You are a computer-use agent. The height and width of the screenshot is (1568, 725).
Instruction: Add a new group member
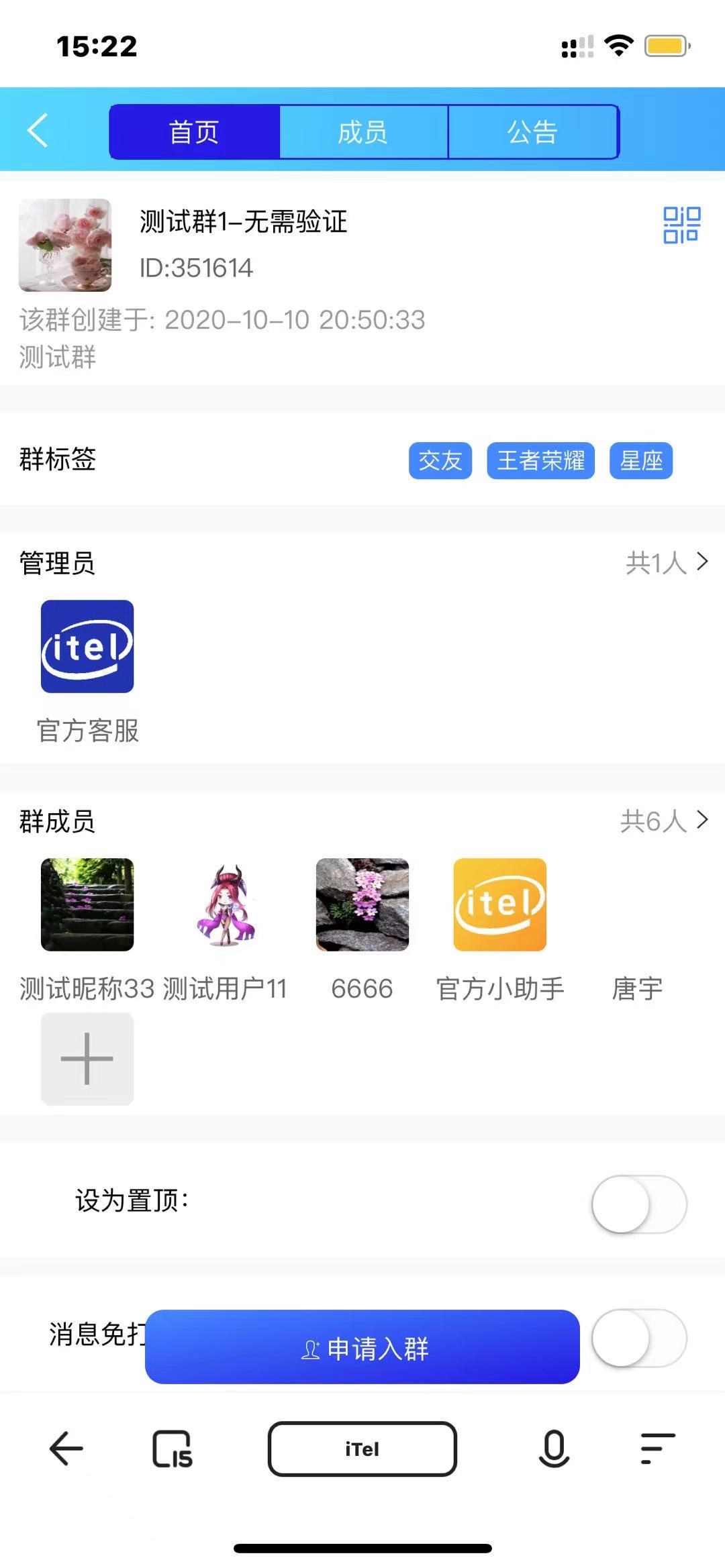tap(87, 1059)
